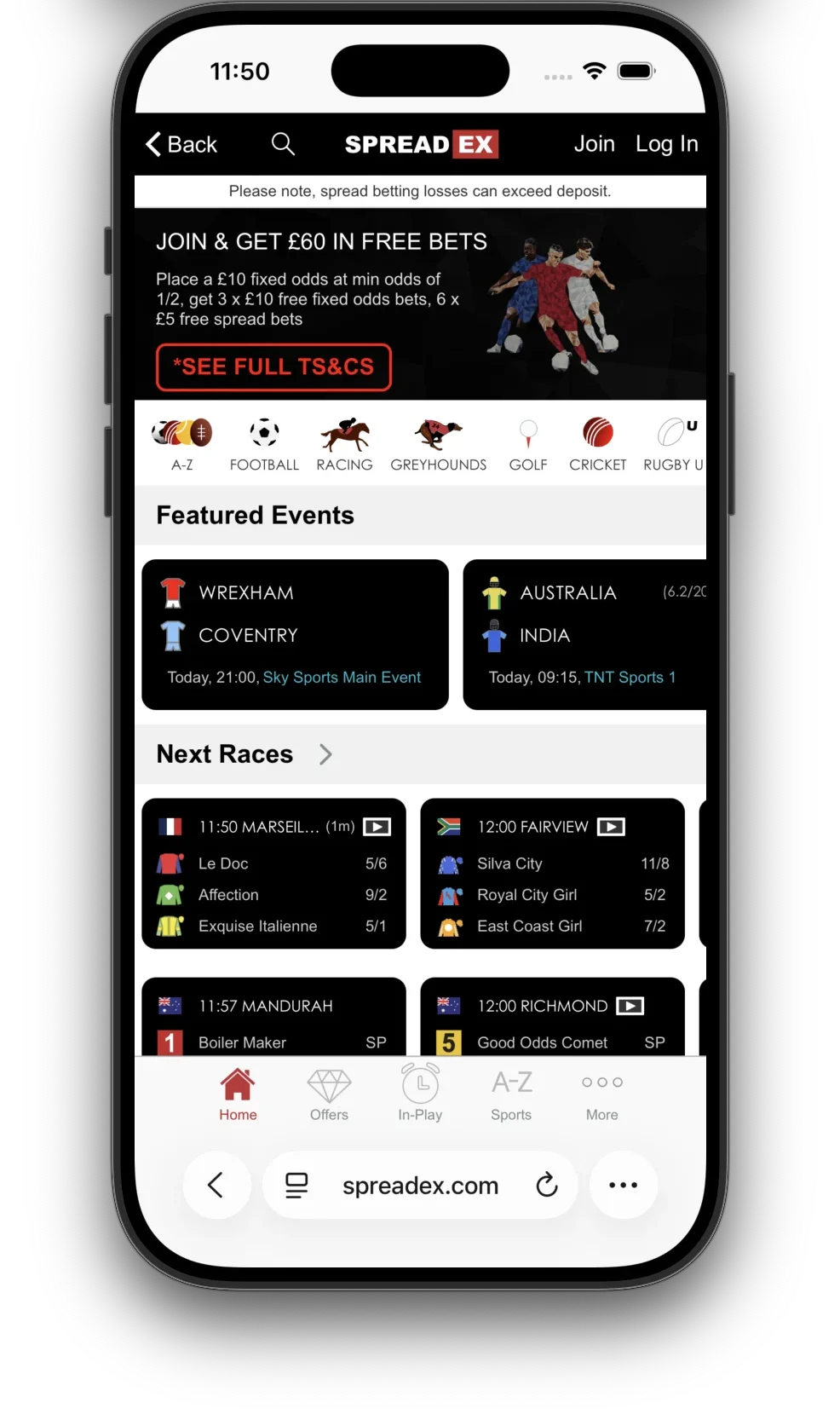The height and width of the screenshot is (1420, 840).
Task: Go back using the Back arrow
Action: 181,144
